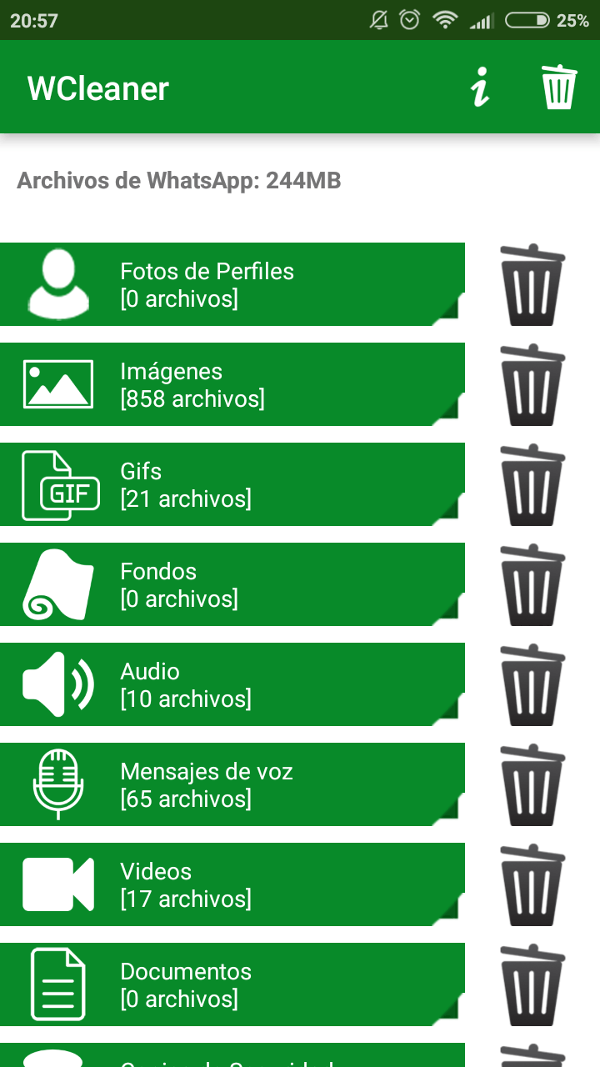Tap trash bin next to Videos
The height and width of the screenshot is (1067, 600).
pyautogui.click(x=532, y=885)
